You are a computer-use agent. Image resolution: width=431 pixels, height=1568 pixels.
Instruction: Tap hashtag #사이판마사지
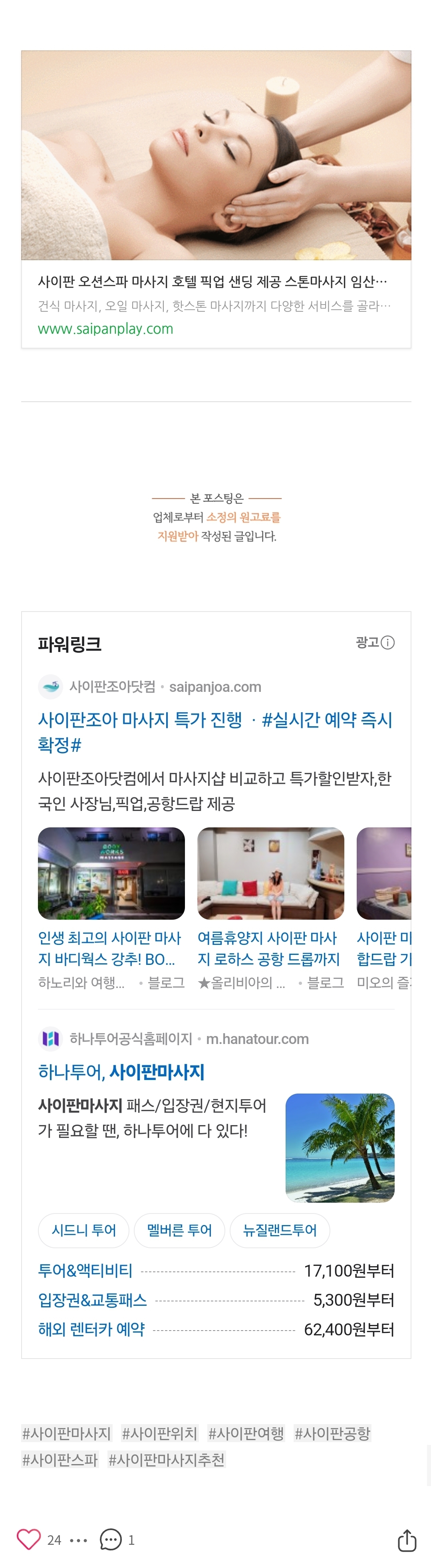point(66,1433)
